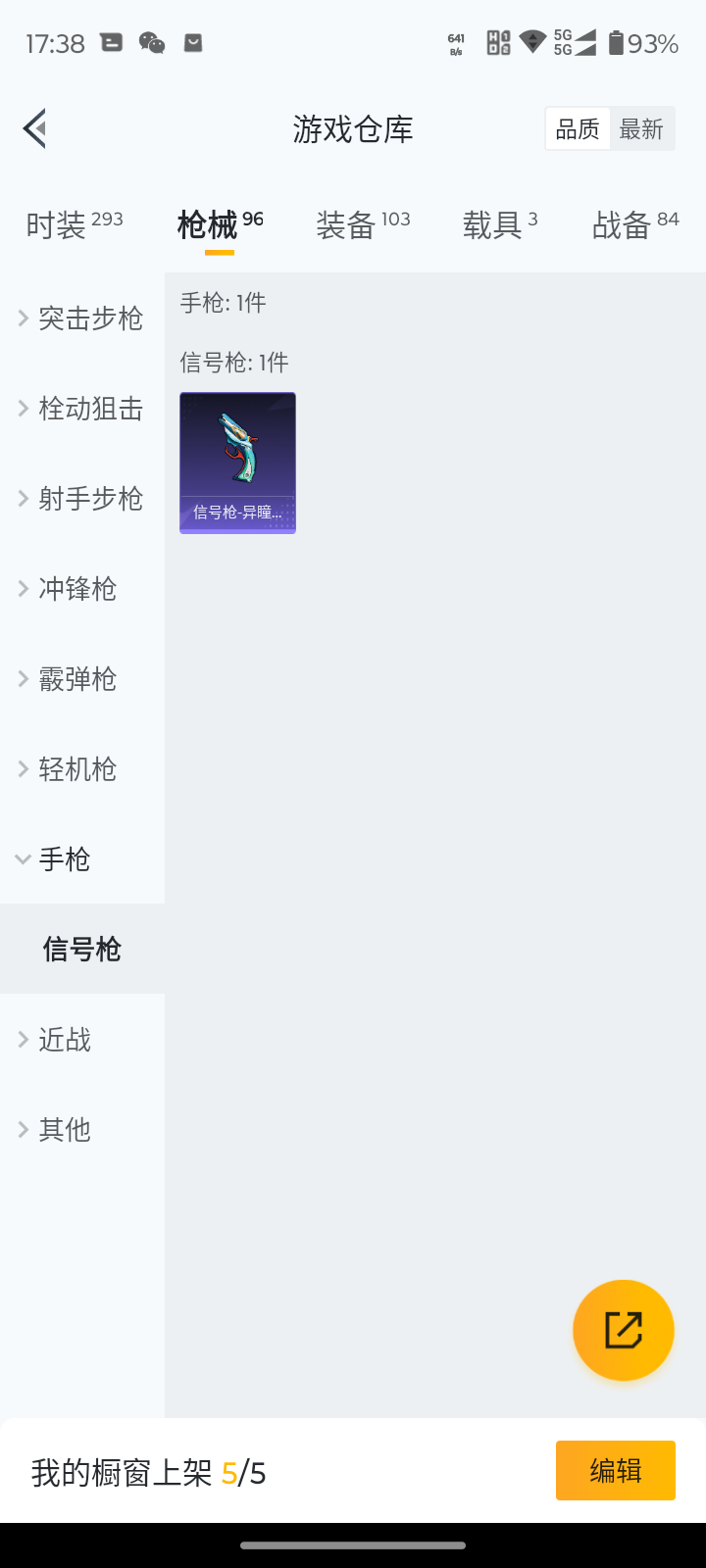Collapse the 手枪 category
The height and width of the screenshot is (1568, 706).
click(x=82, y=859)
